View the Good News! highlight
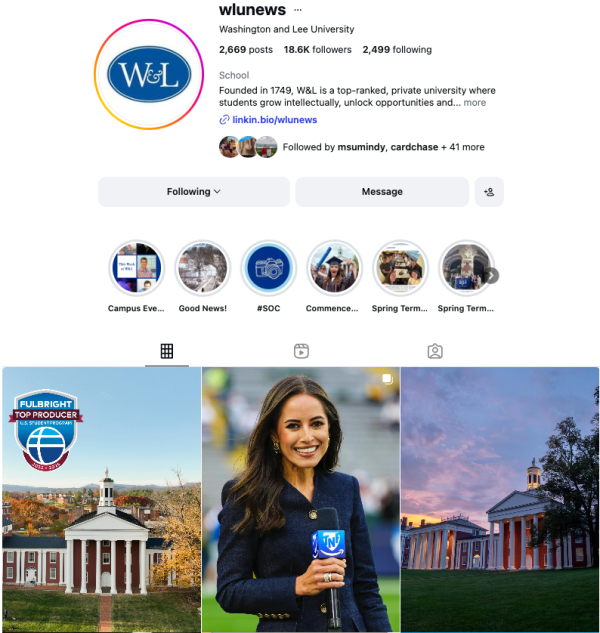This screenshot has height=633, width=600. [202, 268]
